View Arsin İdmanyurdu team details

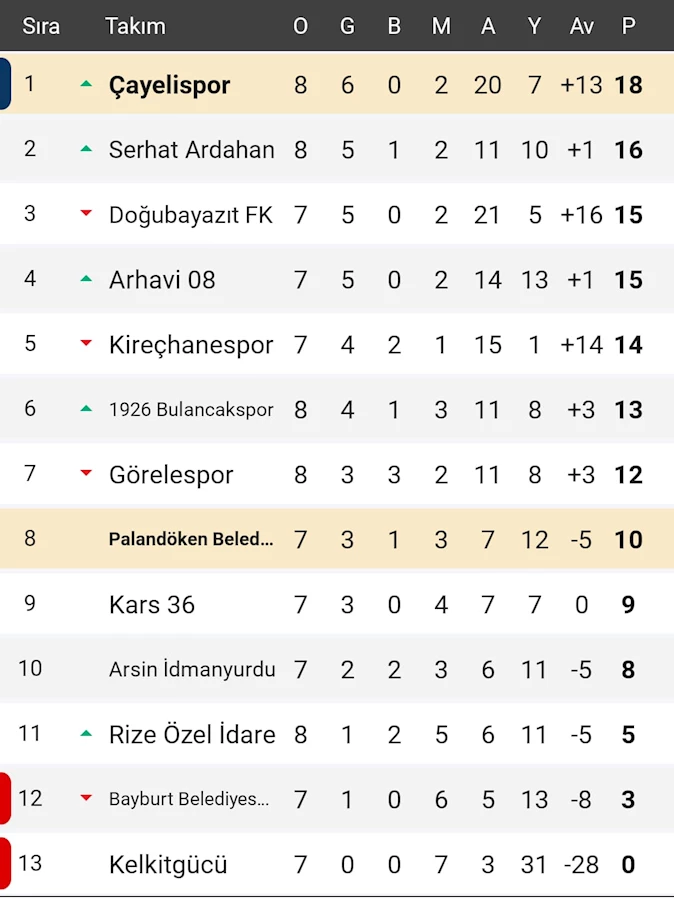[192, 670]
